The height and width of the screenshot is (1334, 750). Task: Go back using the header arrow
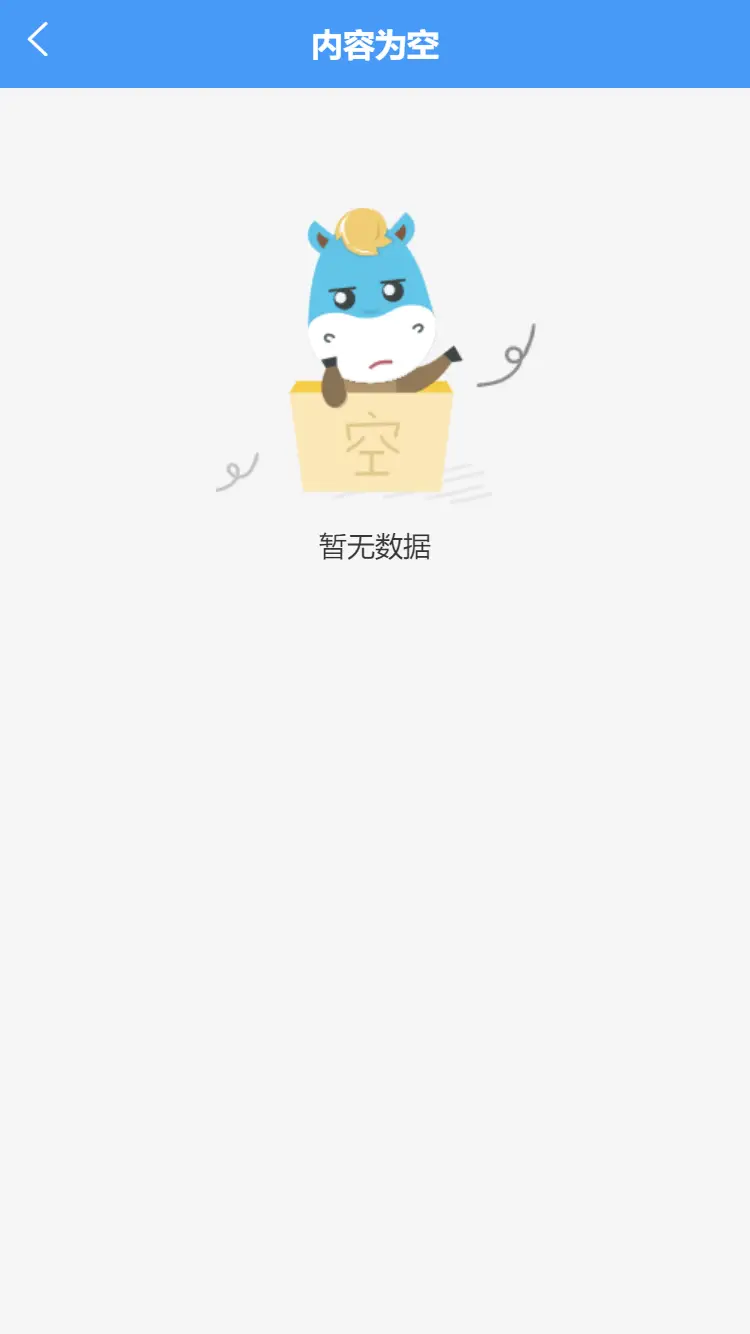click(x=38, y=40)
